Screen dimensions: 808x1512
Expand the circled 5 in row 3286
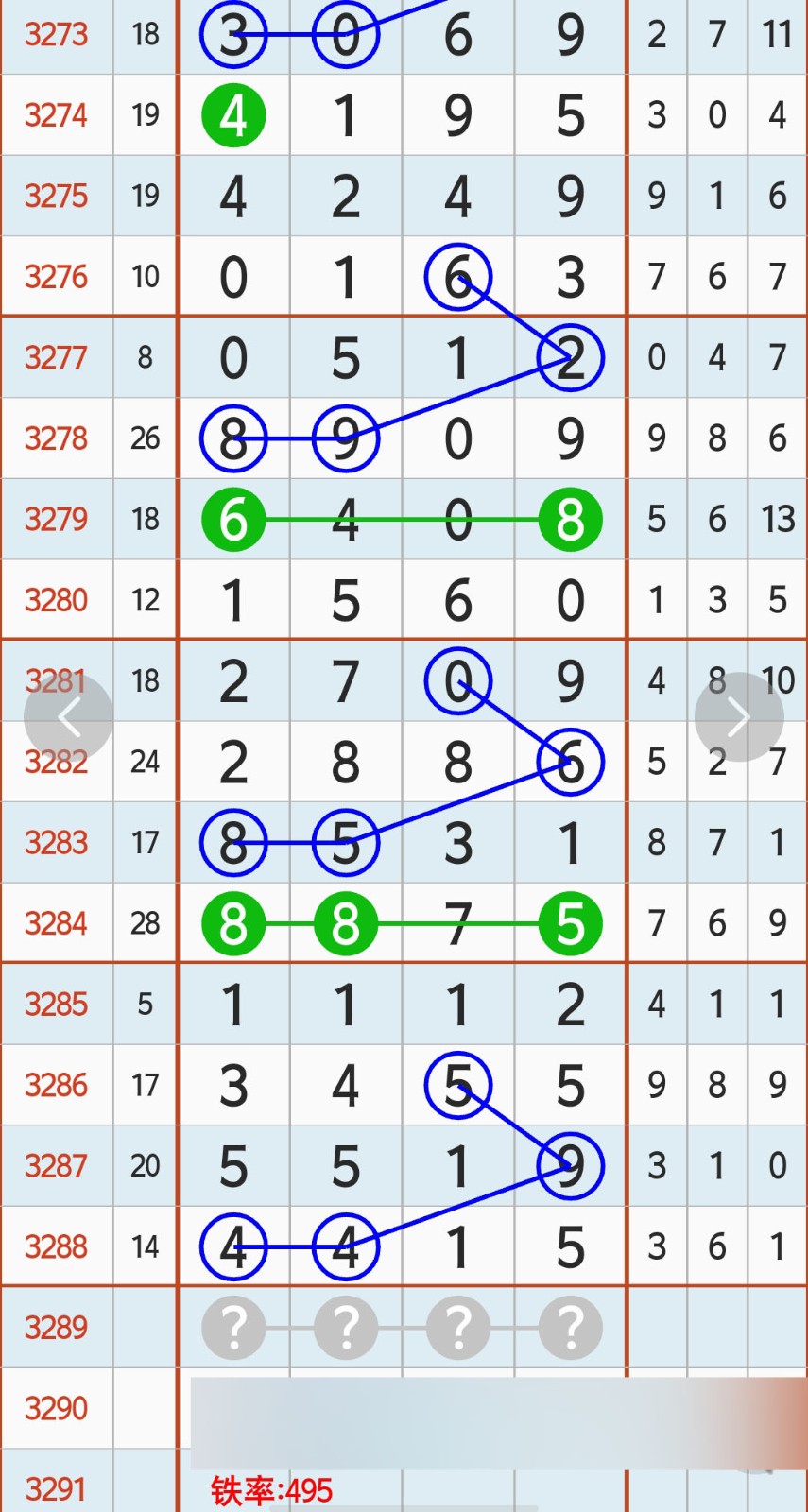pos(458,1085)
